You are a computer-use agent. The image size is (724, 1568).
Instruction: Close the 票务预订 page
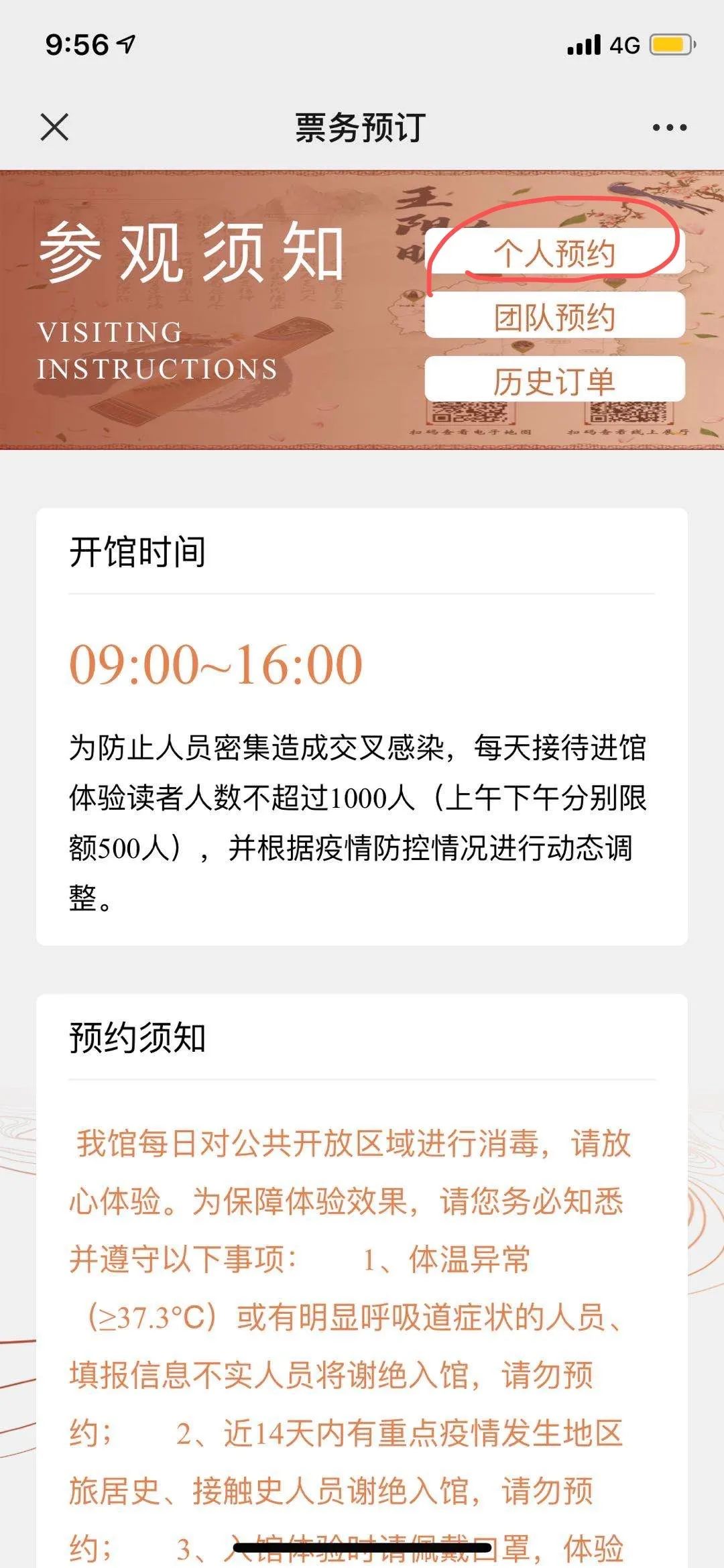pos(54,127)
